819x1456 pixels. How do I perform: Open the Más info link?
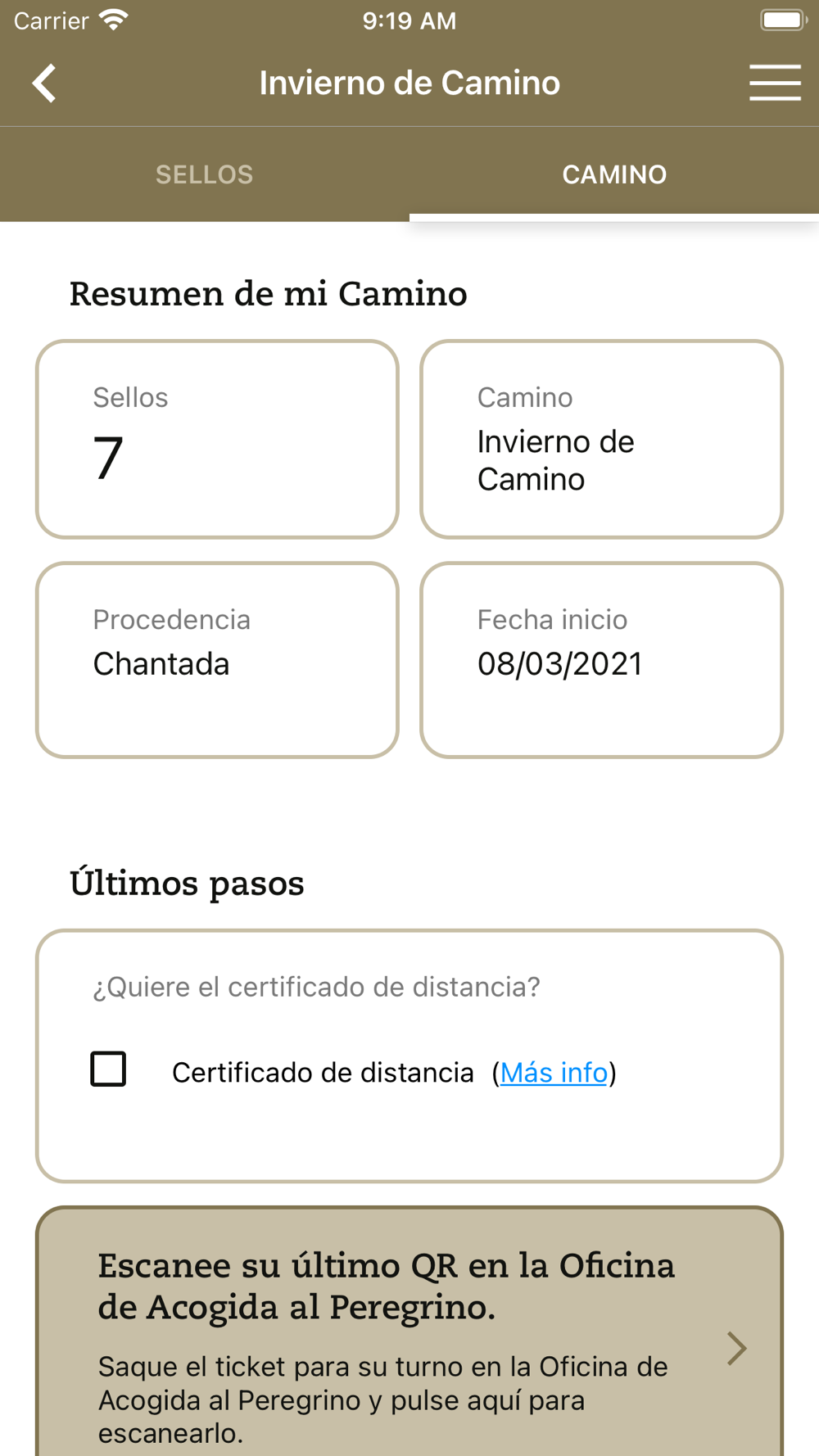click(554, 1072)
